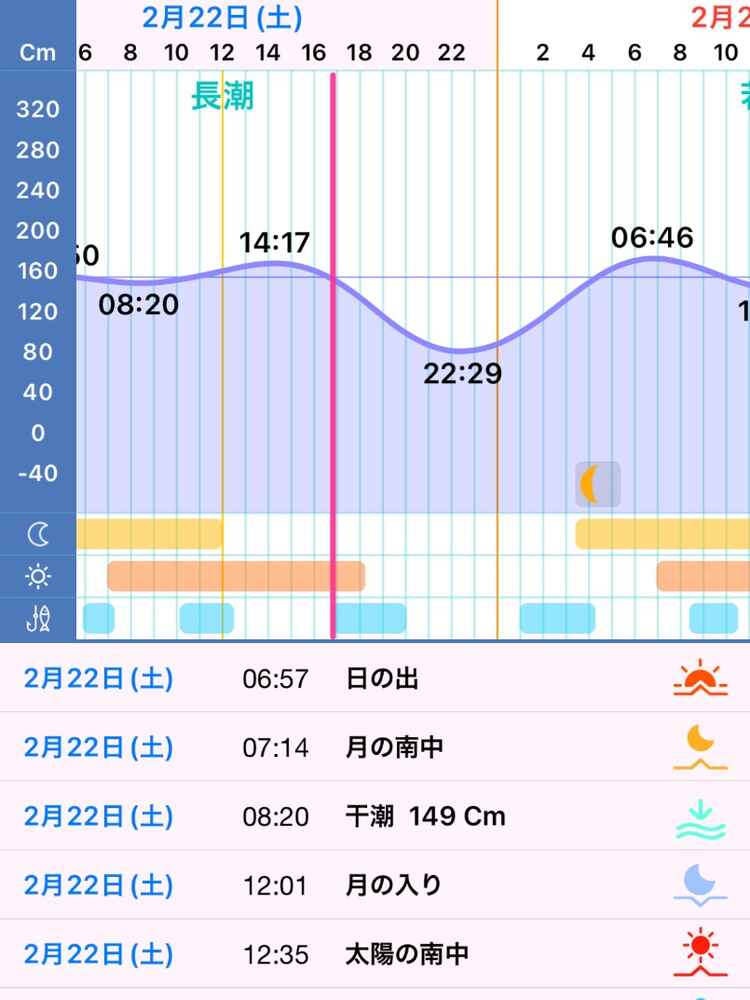
Task: Select the 06:57 日の出 sunrise row
Action: 375,680
